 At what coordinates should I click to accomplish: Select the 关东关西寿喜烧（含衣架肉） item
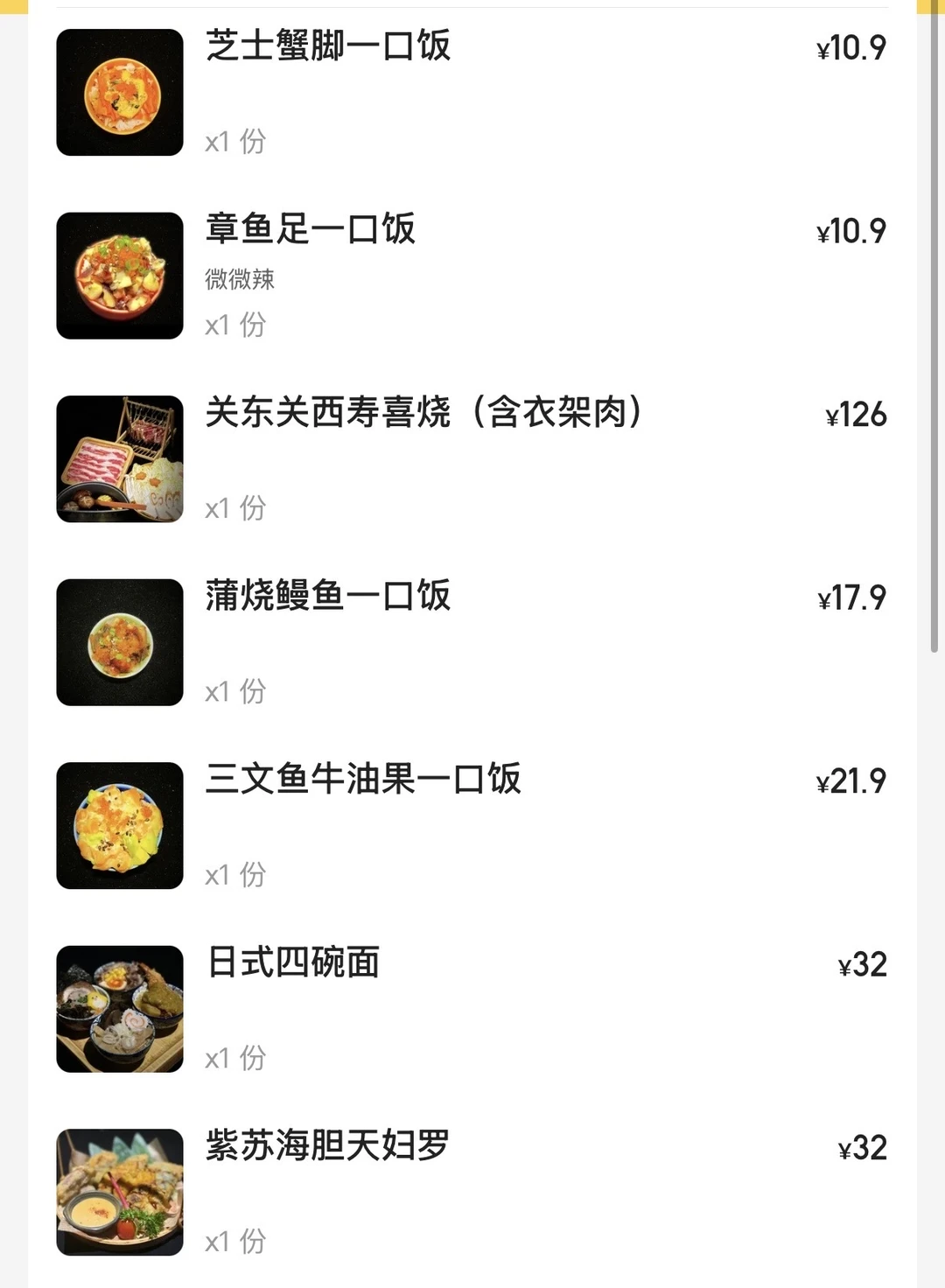(423, 413)
